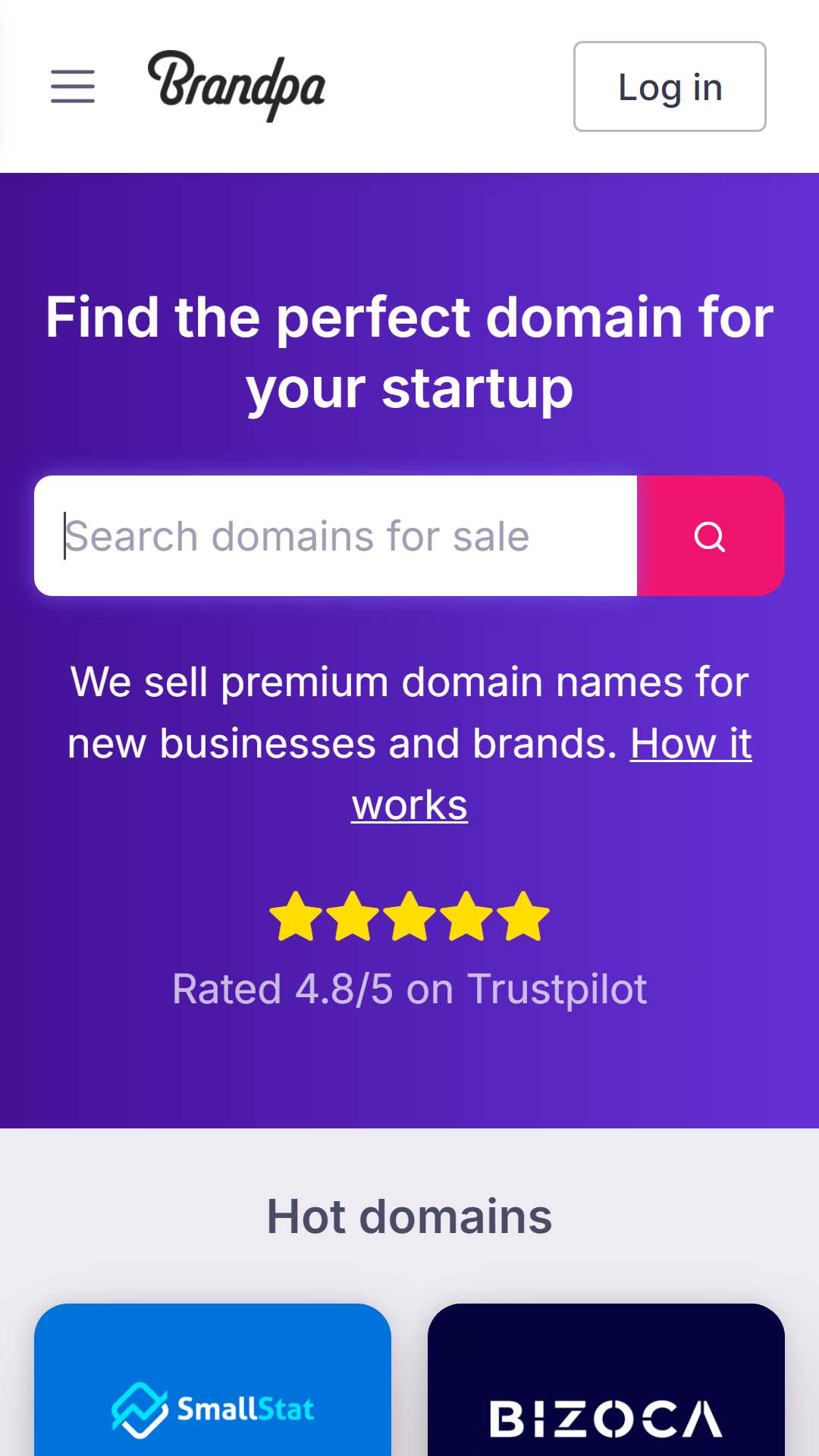Viewport: 819px width, 1456px height.
Task: Open the hamburger menu
Action: click(73, 86)
